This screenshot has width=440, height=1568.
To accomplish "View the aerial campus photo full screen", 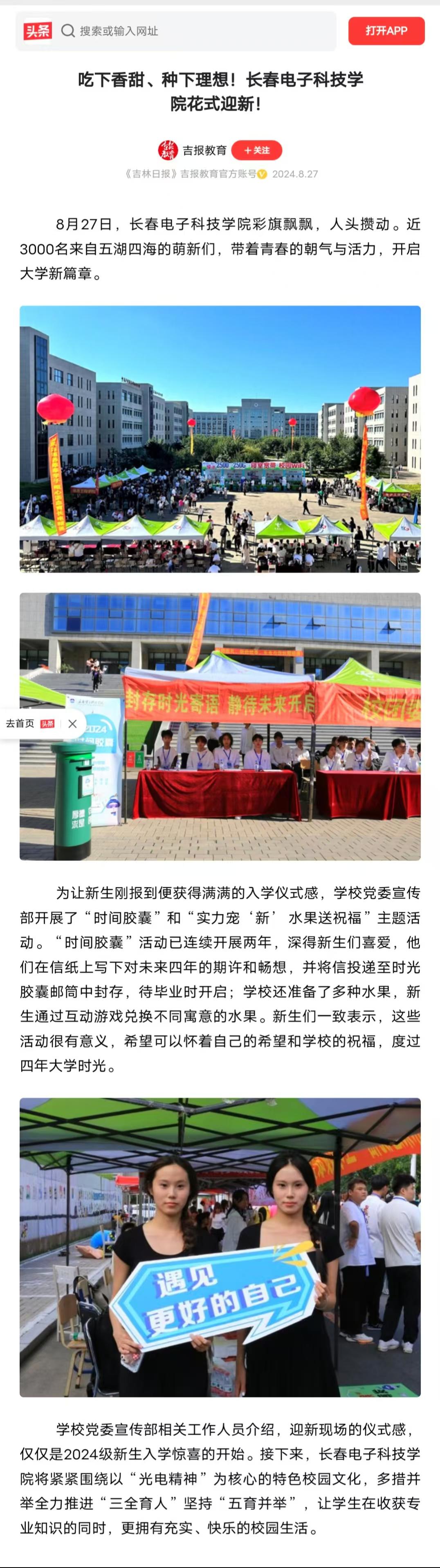I will [220, 439].
